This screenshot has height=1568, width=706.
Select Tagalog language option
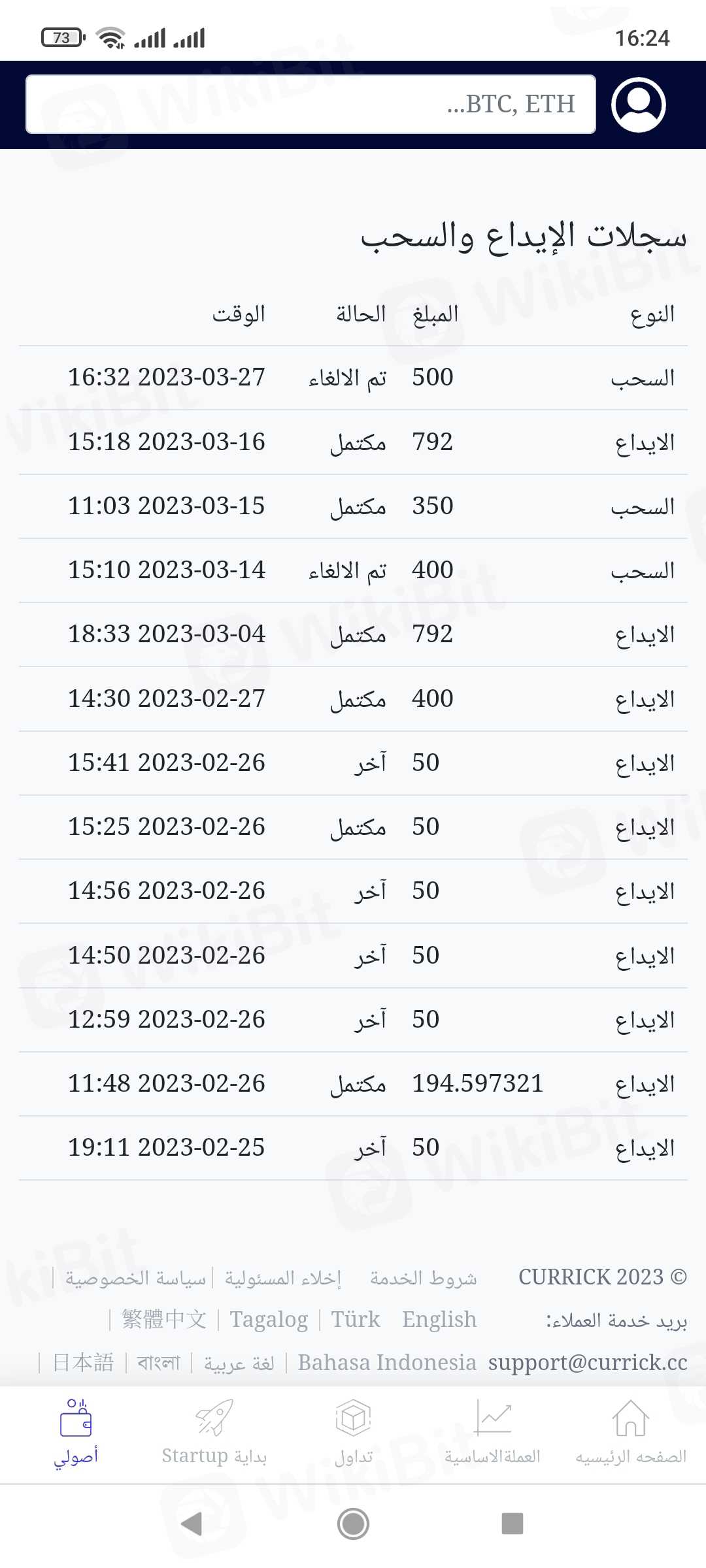pos(269,1320)
